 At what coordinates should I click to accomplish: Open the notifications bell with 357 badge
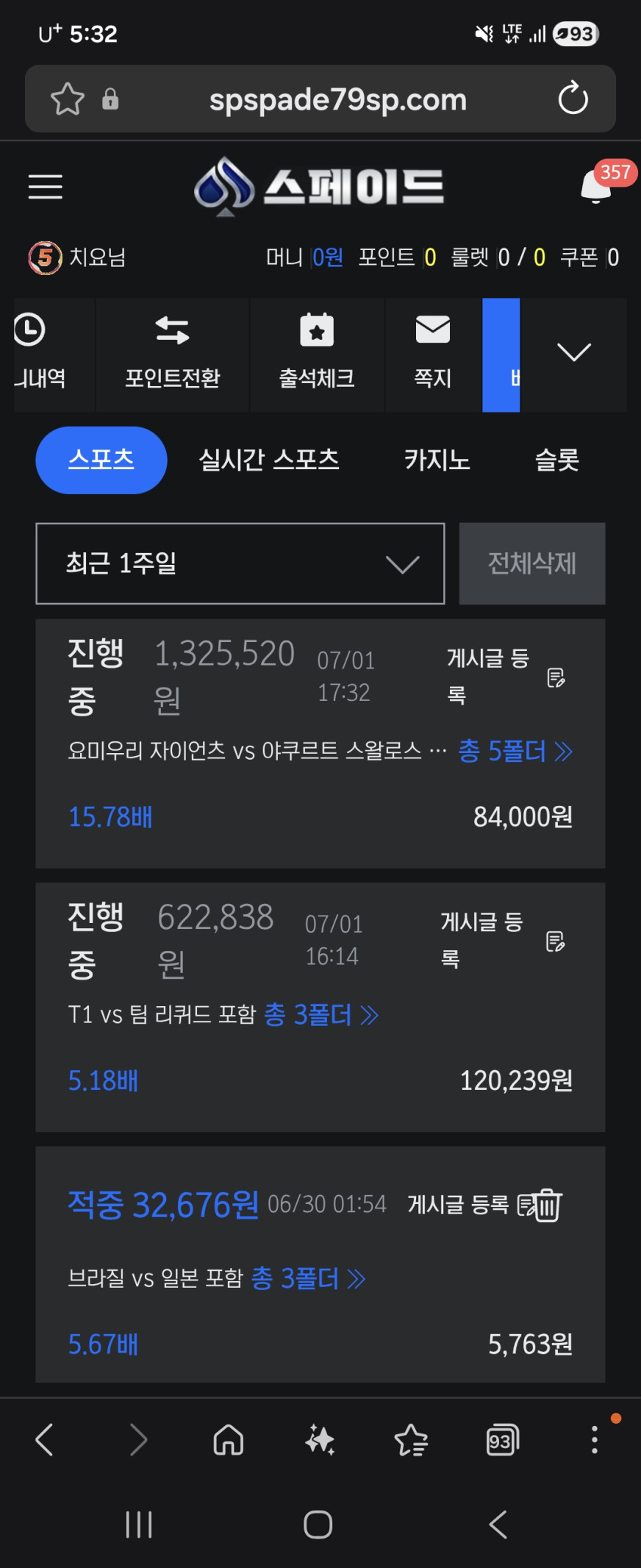(x=597, y=185)
